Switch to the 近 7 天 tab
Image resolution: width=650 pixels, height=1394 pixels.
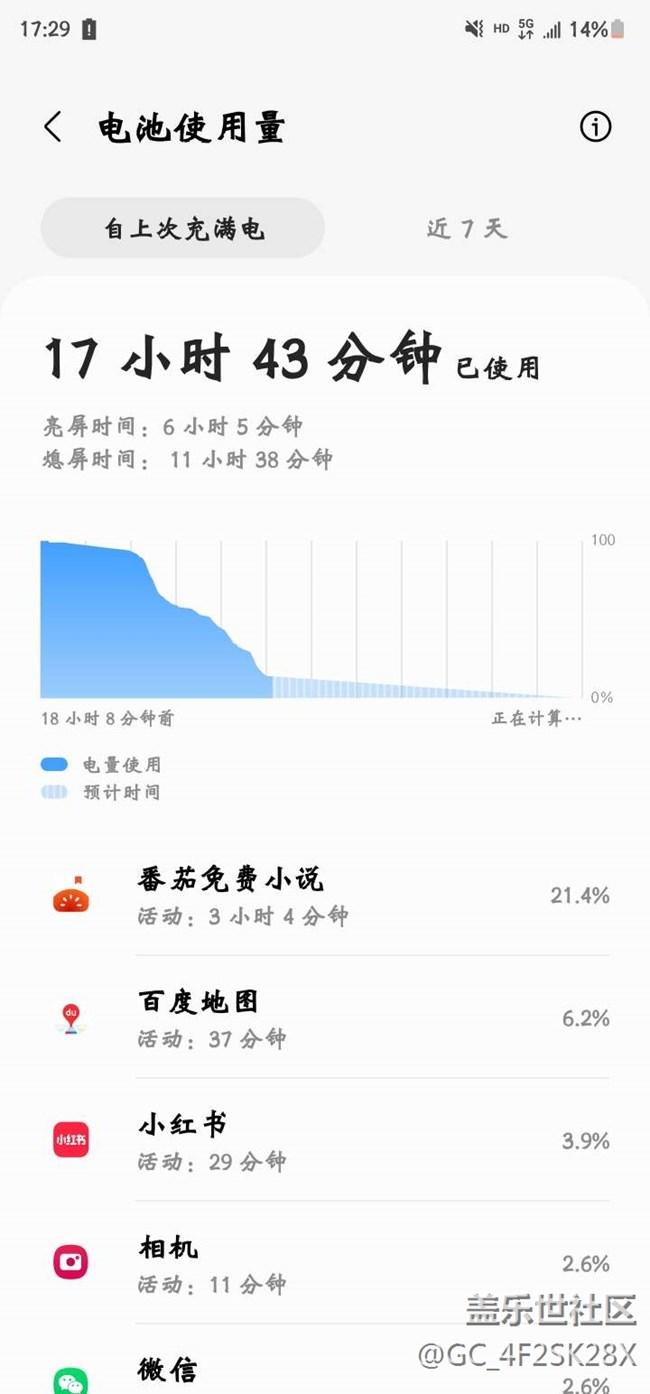[467, 228]
